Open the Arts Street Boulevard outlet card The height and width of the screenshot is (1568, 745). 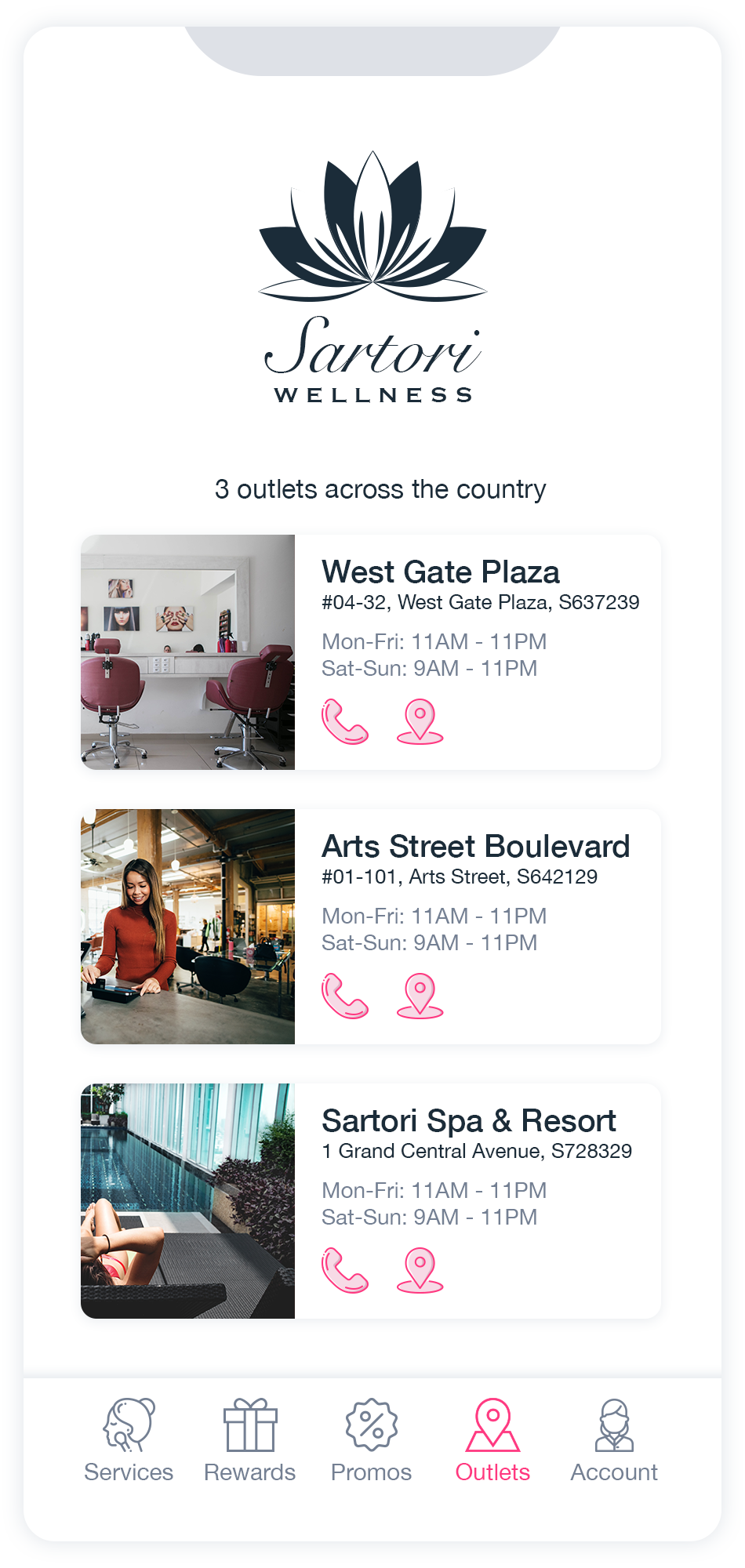tap(475, 848)
